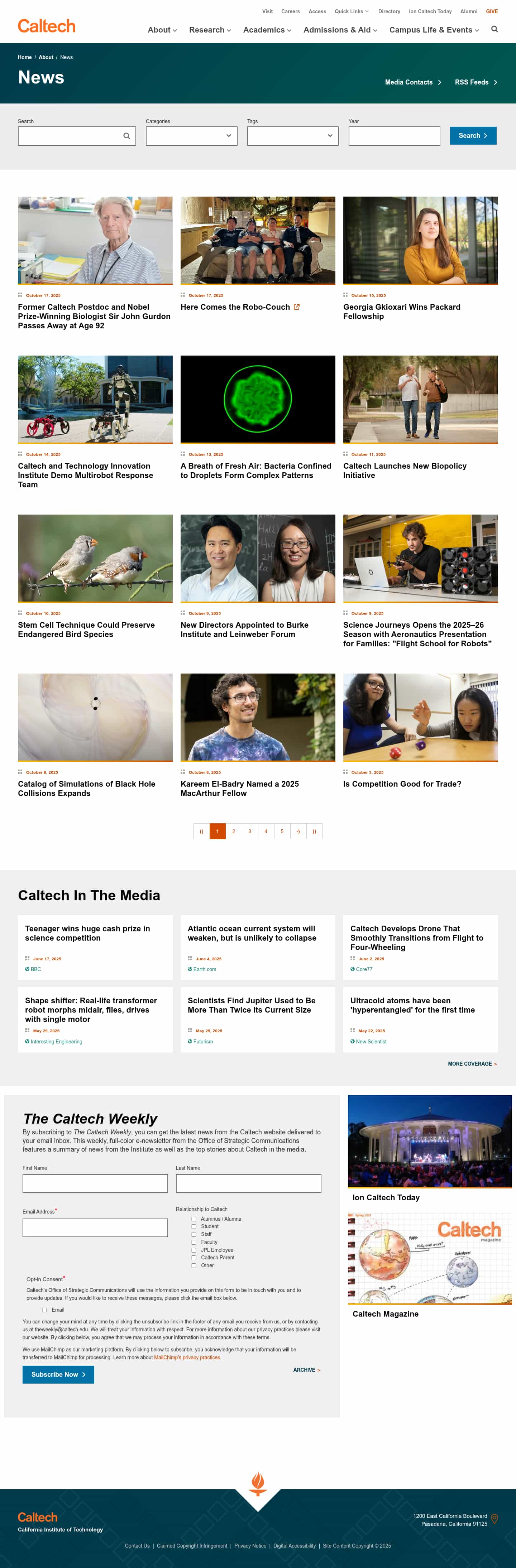Tap the Year input field
The height and width of the screenshot is (1568, 516).
click(x=393, y=136)
